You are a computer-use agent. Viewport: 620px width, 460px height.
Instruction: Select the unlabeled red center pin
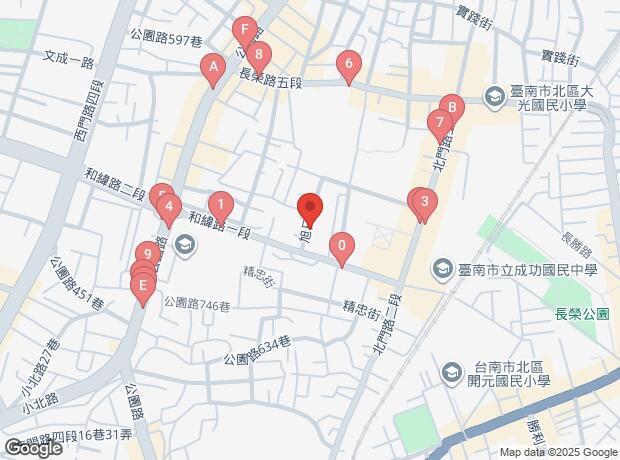(310, 210)
